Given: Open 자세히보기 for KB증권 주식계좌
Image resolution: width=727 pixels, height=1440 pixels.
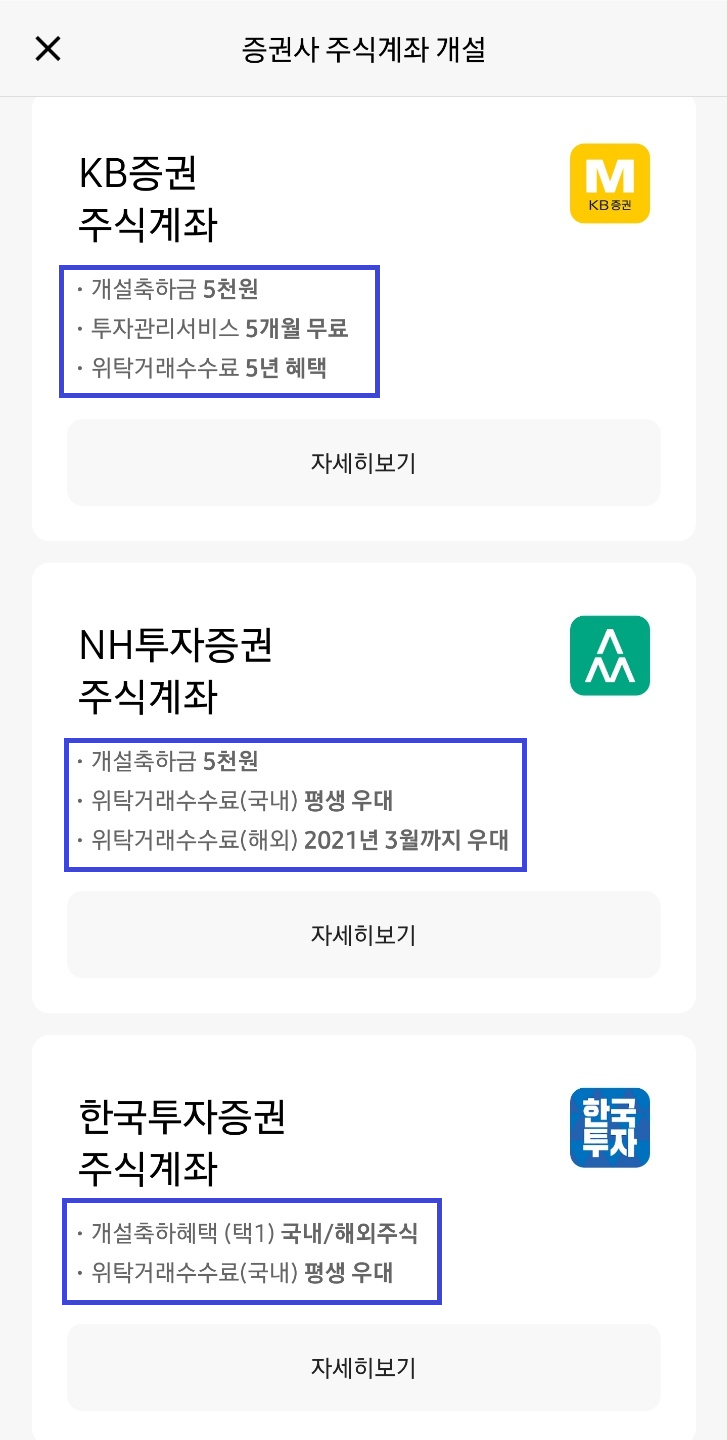Looking at the screenshot, I should tap(363, 462).
